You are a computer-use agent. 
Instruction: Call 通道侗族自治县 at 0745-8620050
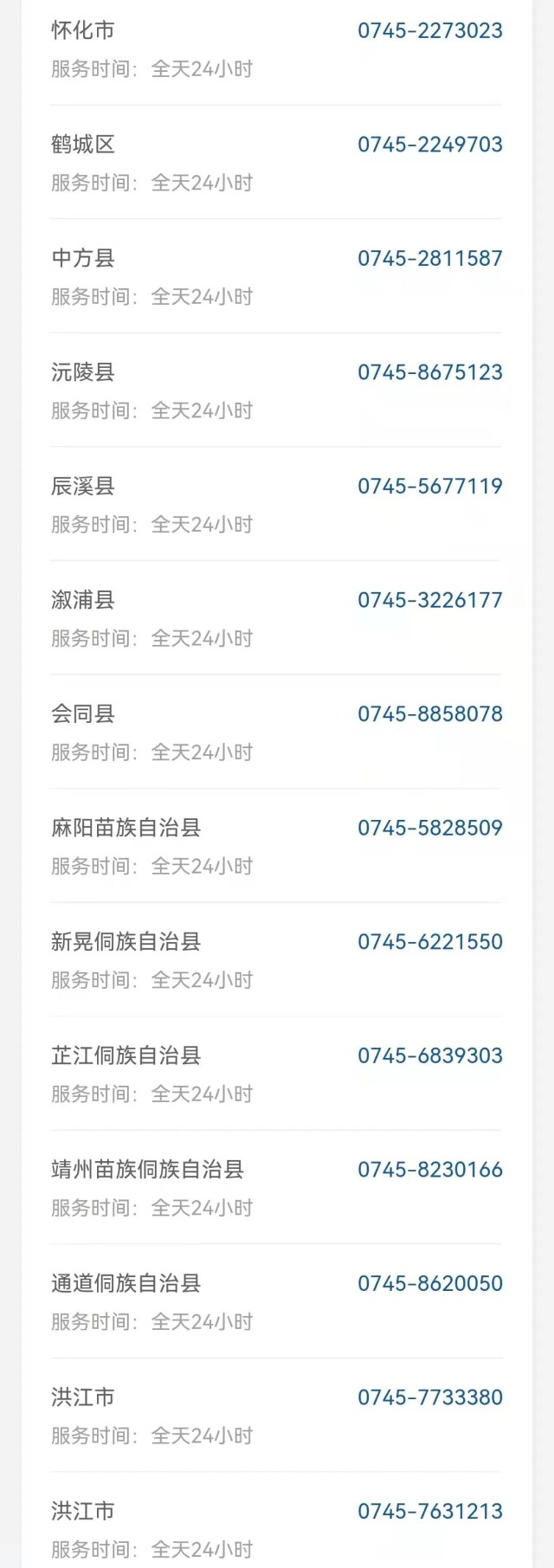(429, 1283)
